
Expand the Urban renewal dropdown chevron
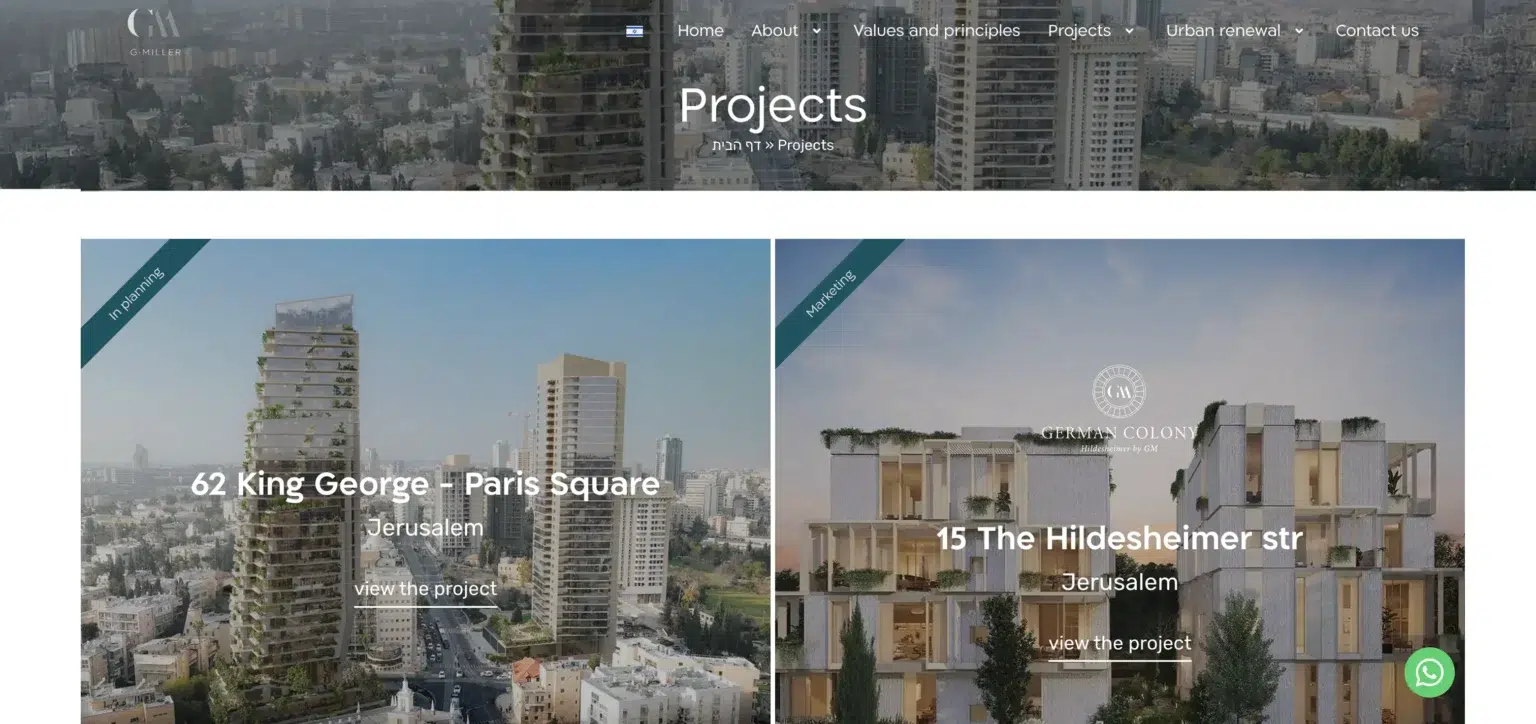pos(1299,31)
